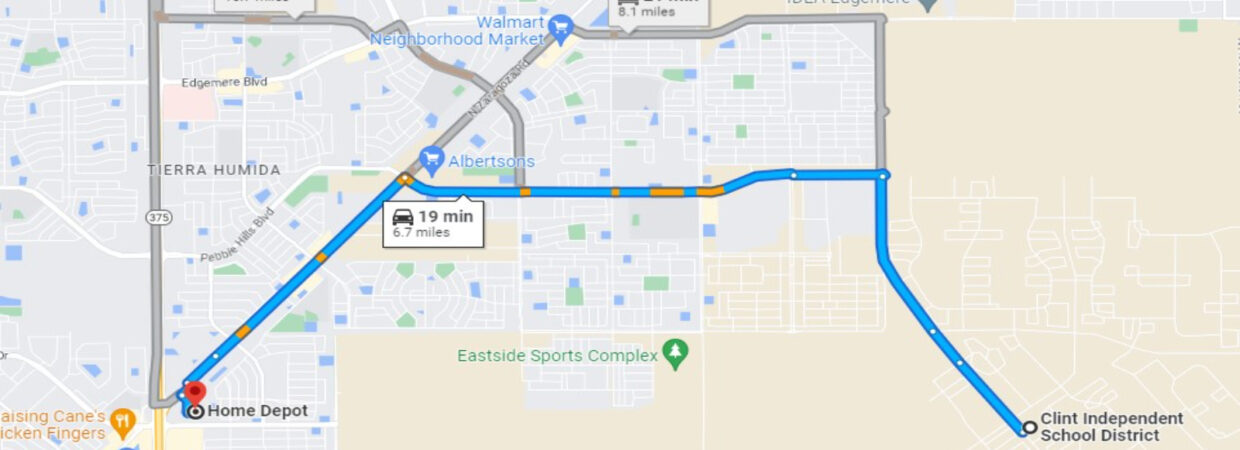Select the Eastside Sports Complex marker
Screen dimensions: 1240x450
point(677,354)
